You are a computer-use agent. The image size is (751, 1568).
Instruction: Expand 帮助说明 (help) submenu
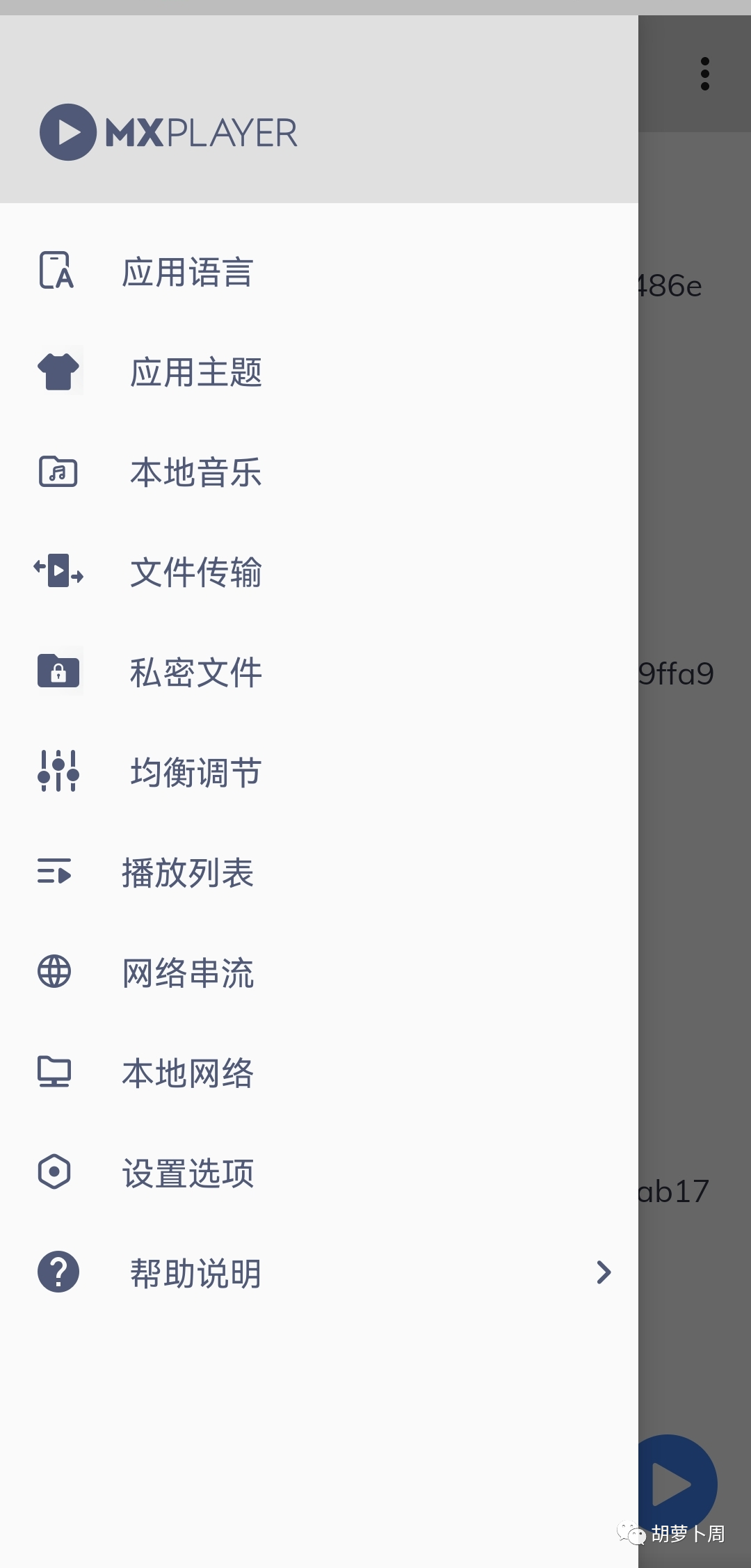coord(604,1272)
